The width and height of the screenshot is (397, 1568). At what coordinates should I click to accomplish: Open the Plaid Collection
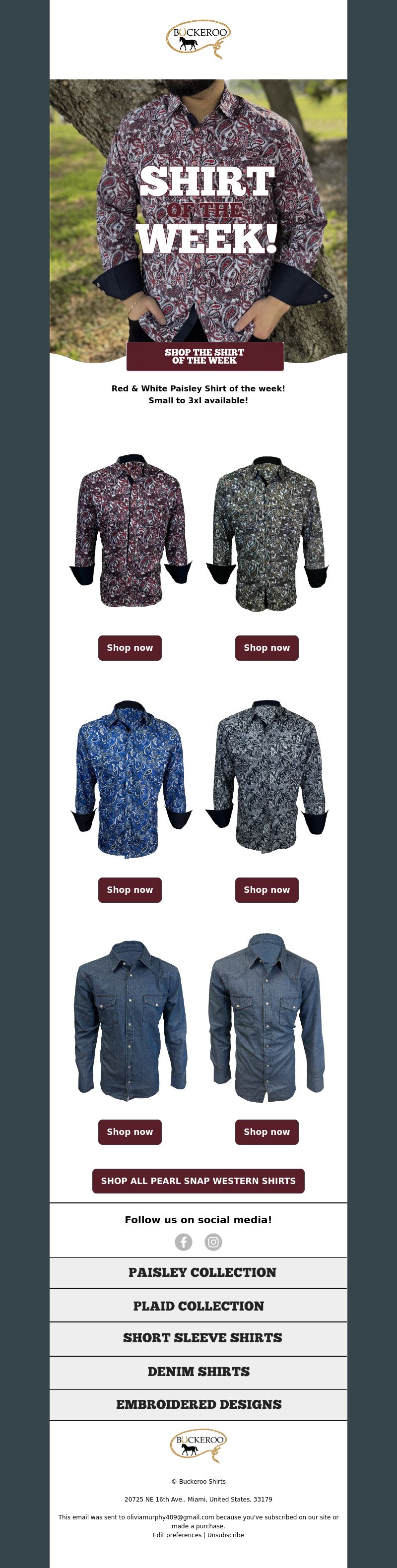pyautogui.click(x=198, y=1306)
